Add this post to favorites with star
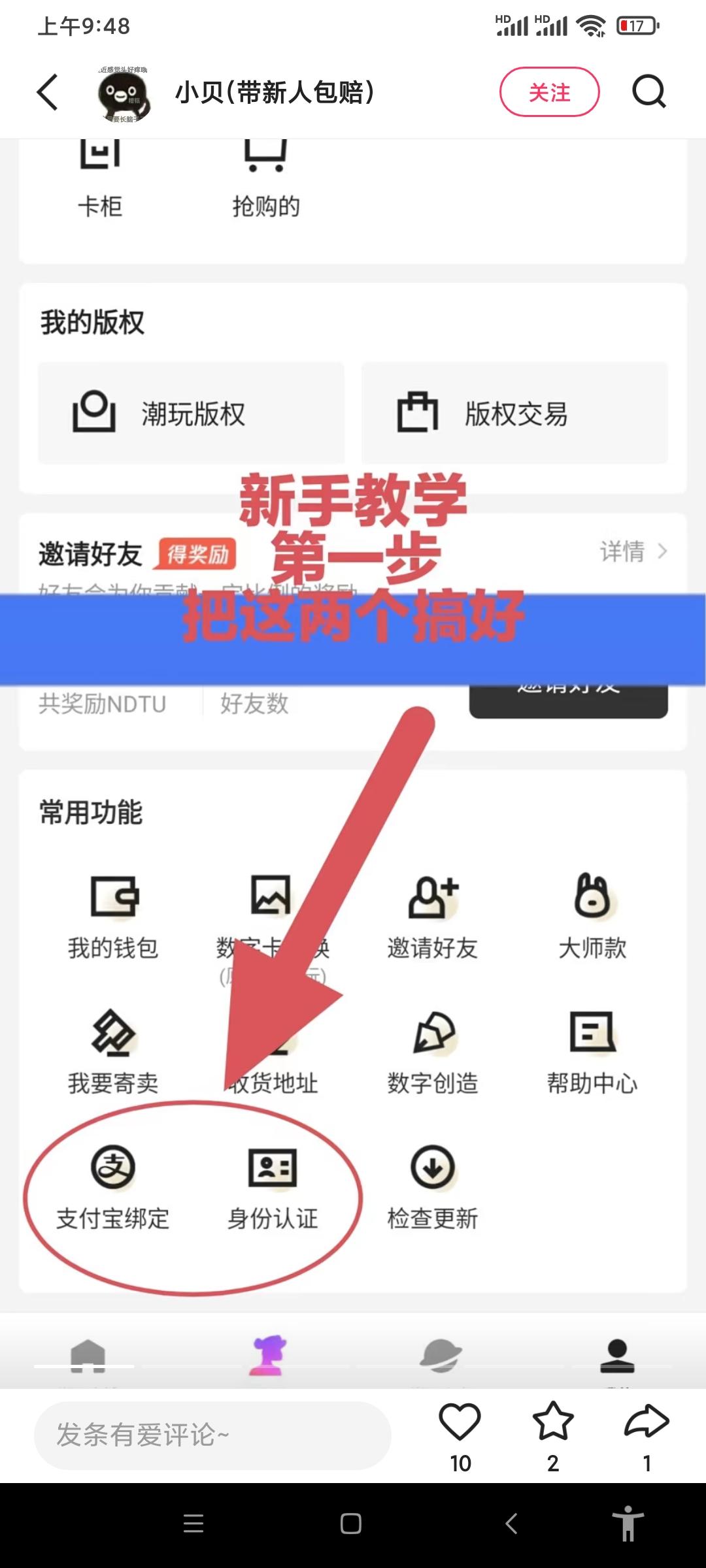This screenshot has width=706, height=1568. pyautogui.click(x=553, y=1423)
